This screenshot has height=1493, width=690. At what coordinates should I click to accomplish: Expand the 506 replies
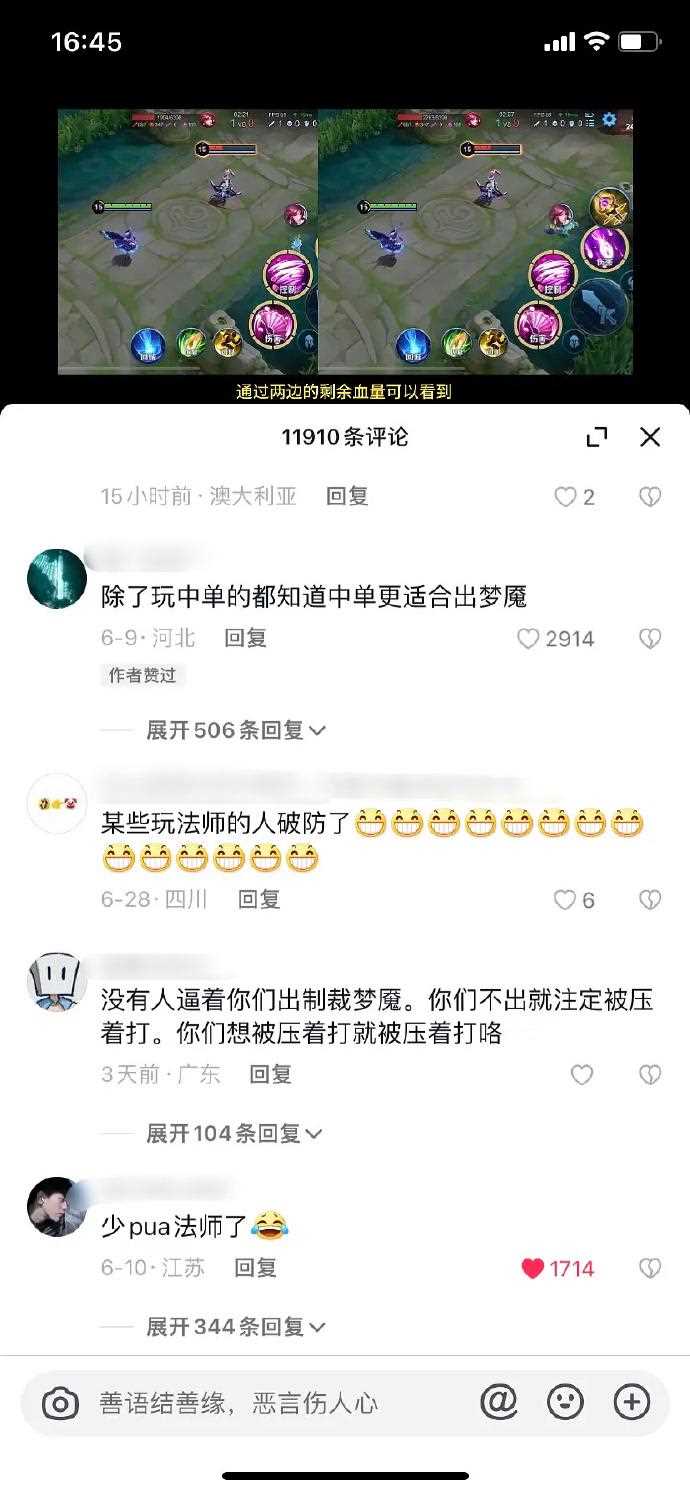point(236,730)
